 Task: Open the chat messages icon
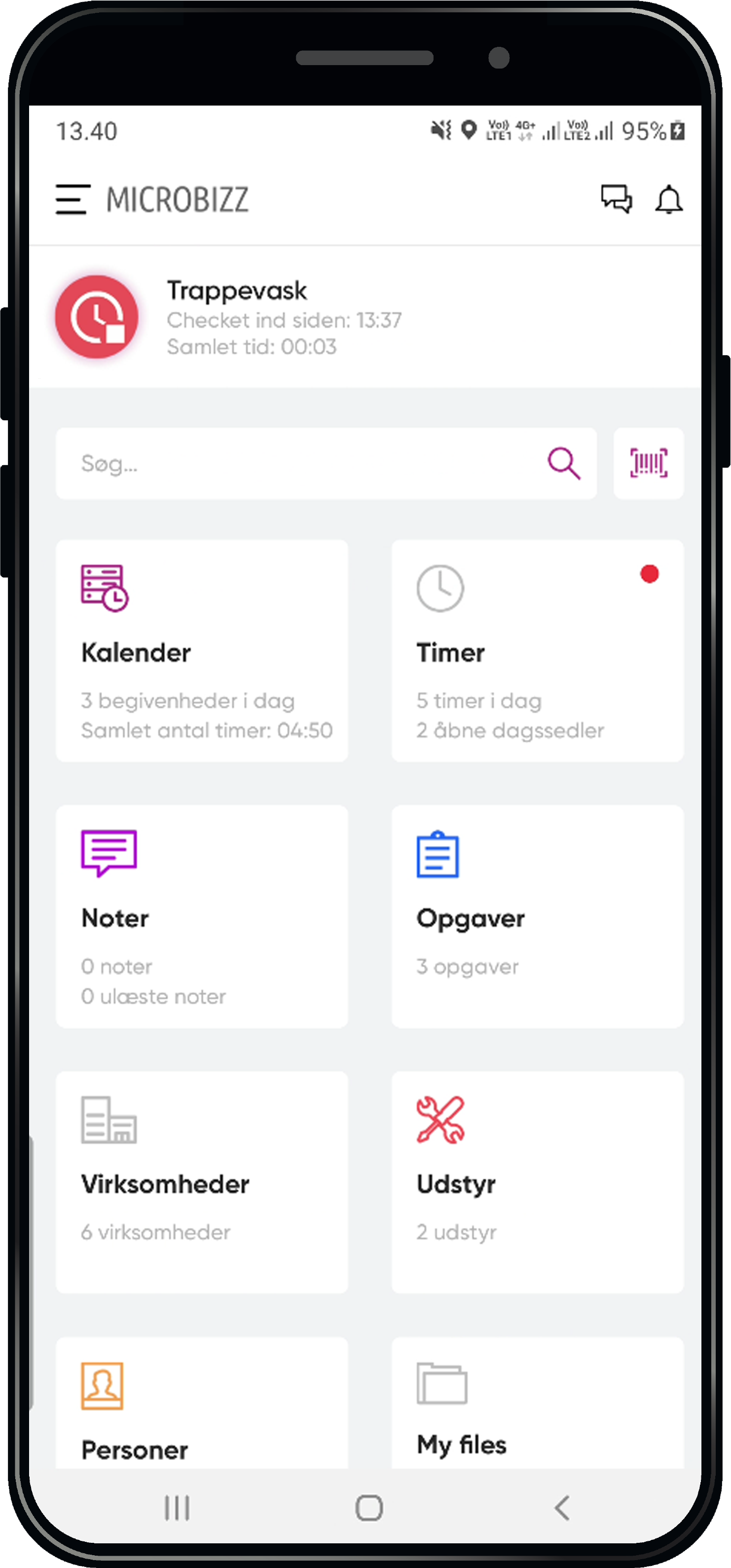[x=616, y=198]
